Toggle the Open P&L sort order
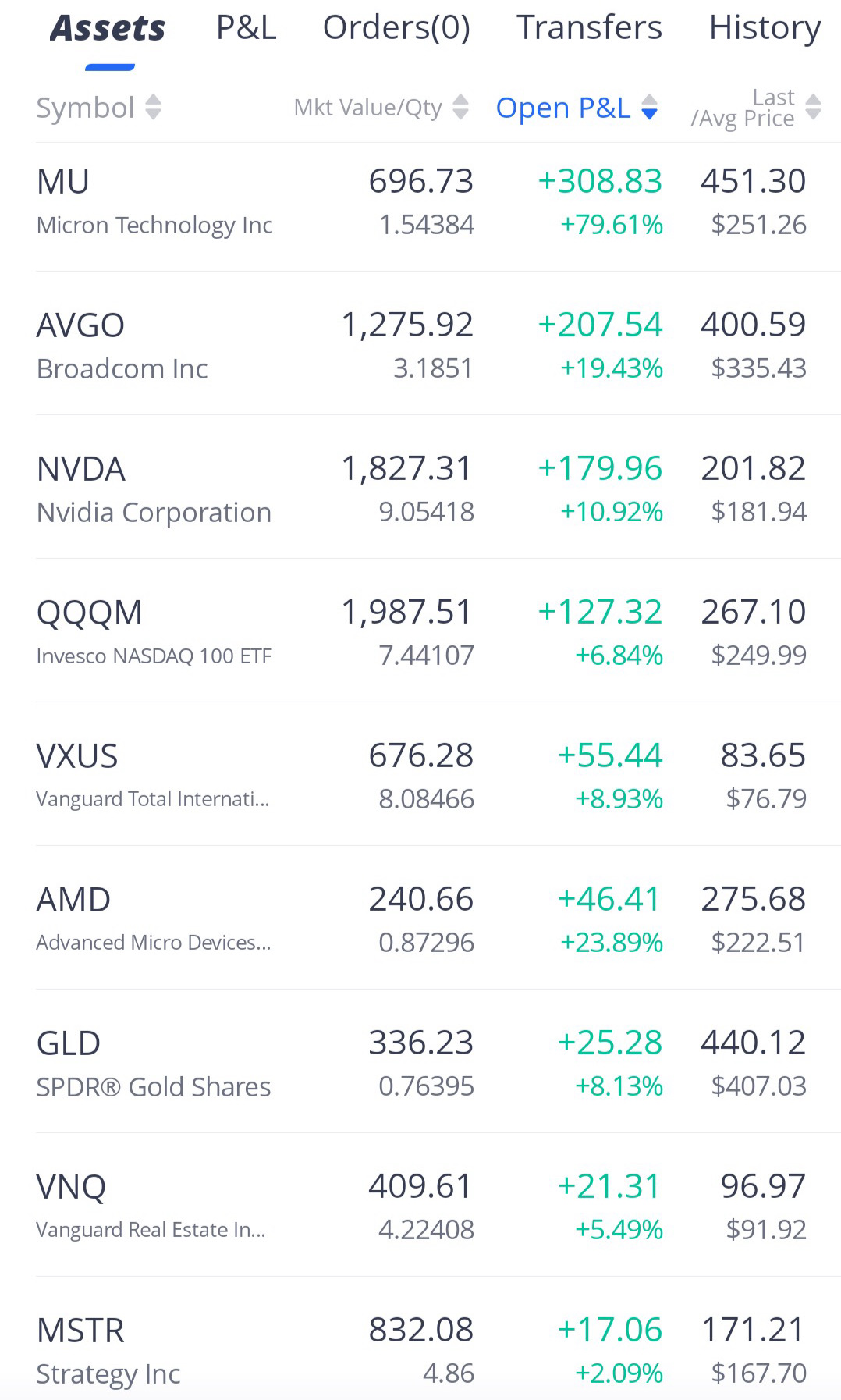841x1400 pixels. (577, 108)
